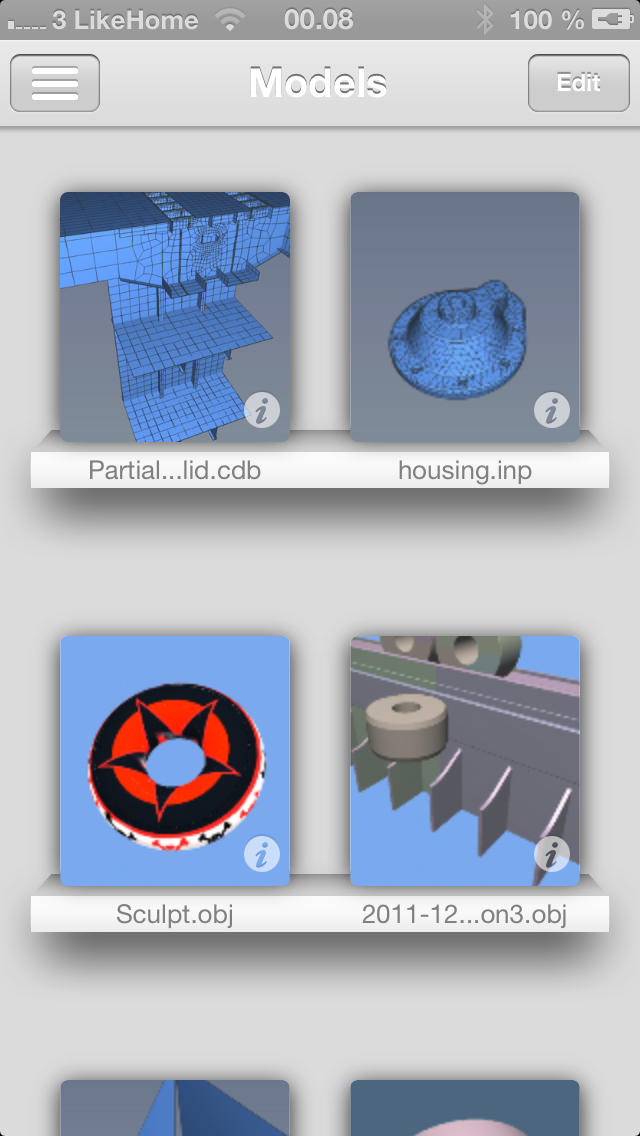Open the hamburger menu button

click(55, 83)
